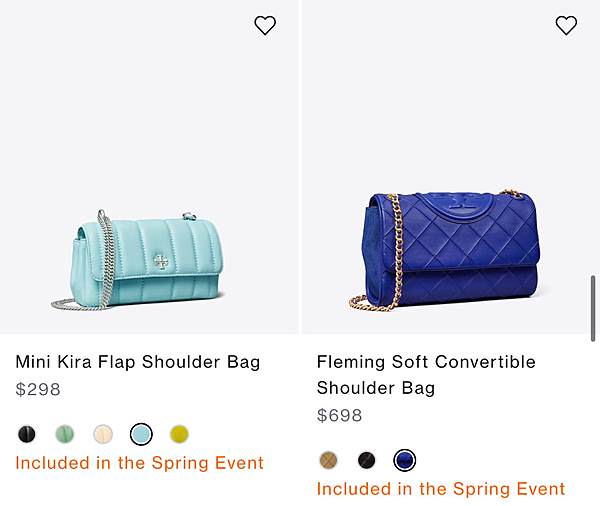This screenshot has width=600, height=506.
Task: Select green color for Mini Kira bag
Action: click(65, 434)
